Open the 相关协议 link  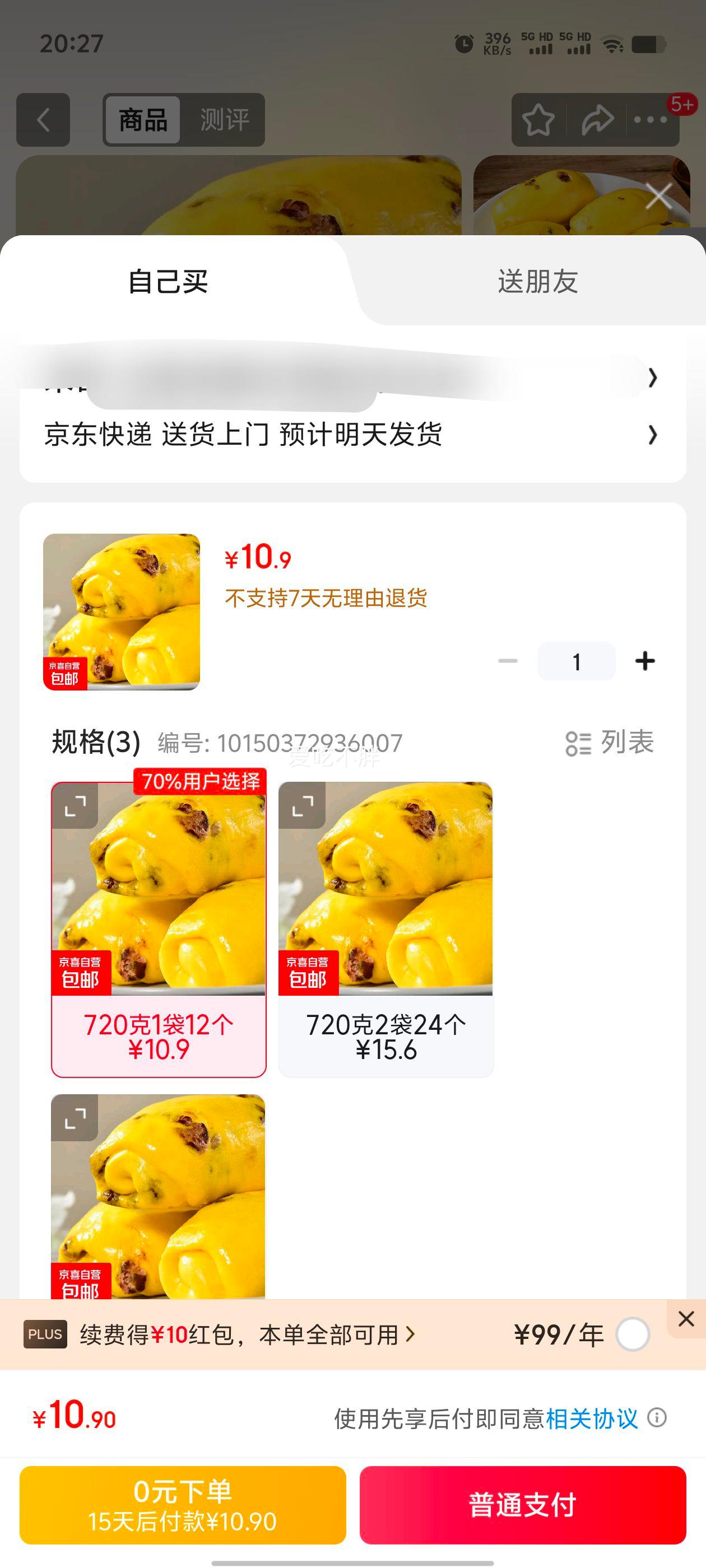point(592,1419)
